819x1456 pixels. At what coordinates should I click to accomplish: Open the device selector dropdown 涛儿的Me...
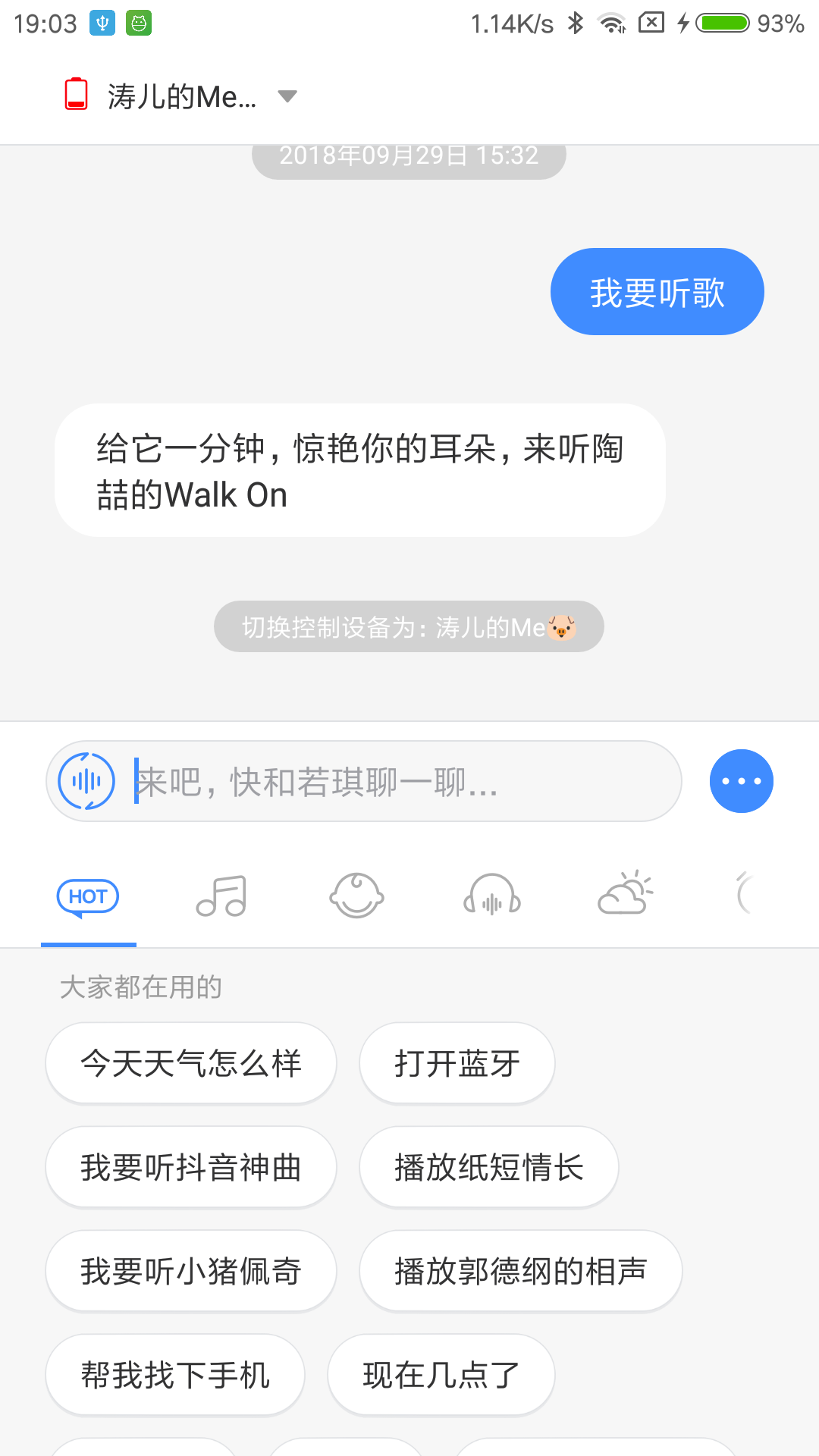pyautogui.click(x=182, y=96)
